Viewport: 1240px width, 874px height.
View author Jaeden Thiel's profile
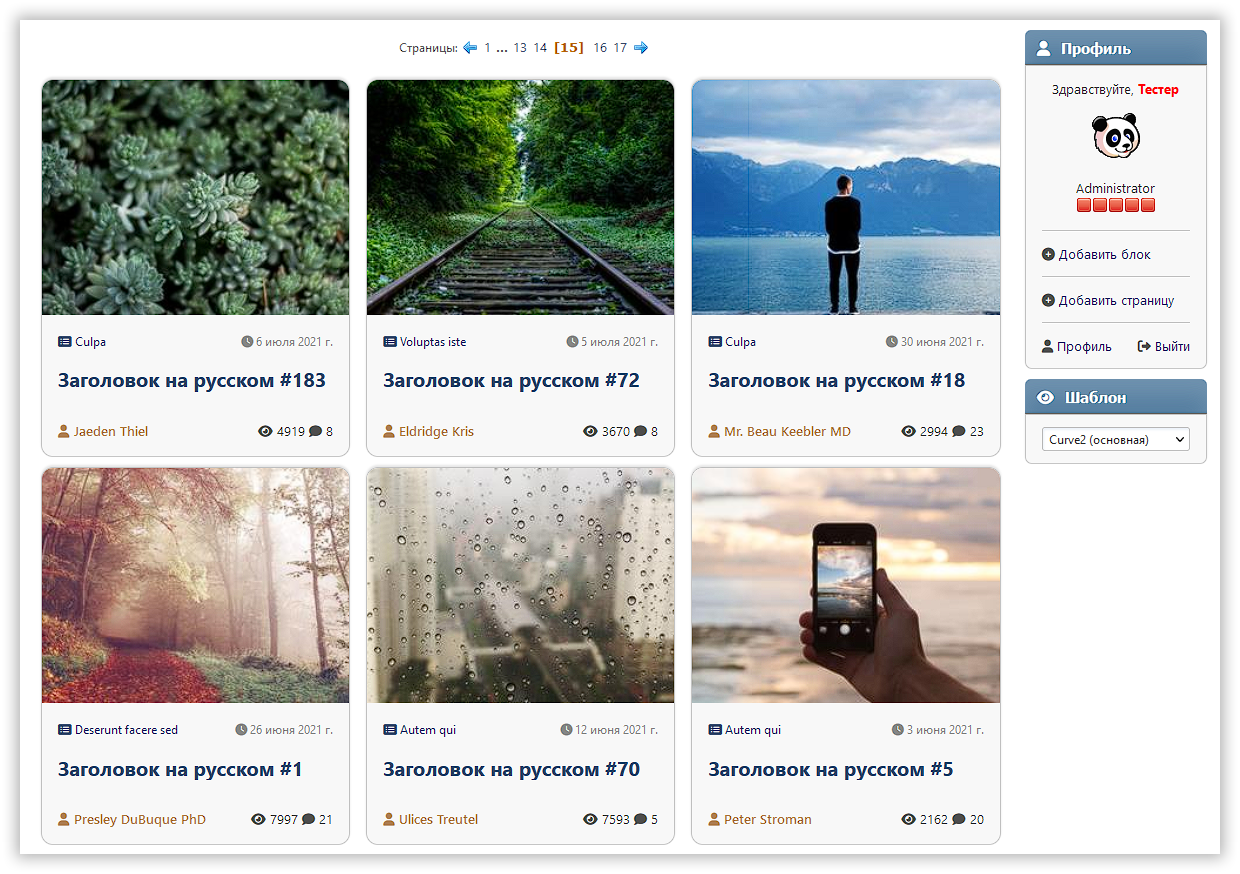tap(110, 431)
